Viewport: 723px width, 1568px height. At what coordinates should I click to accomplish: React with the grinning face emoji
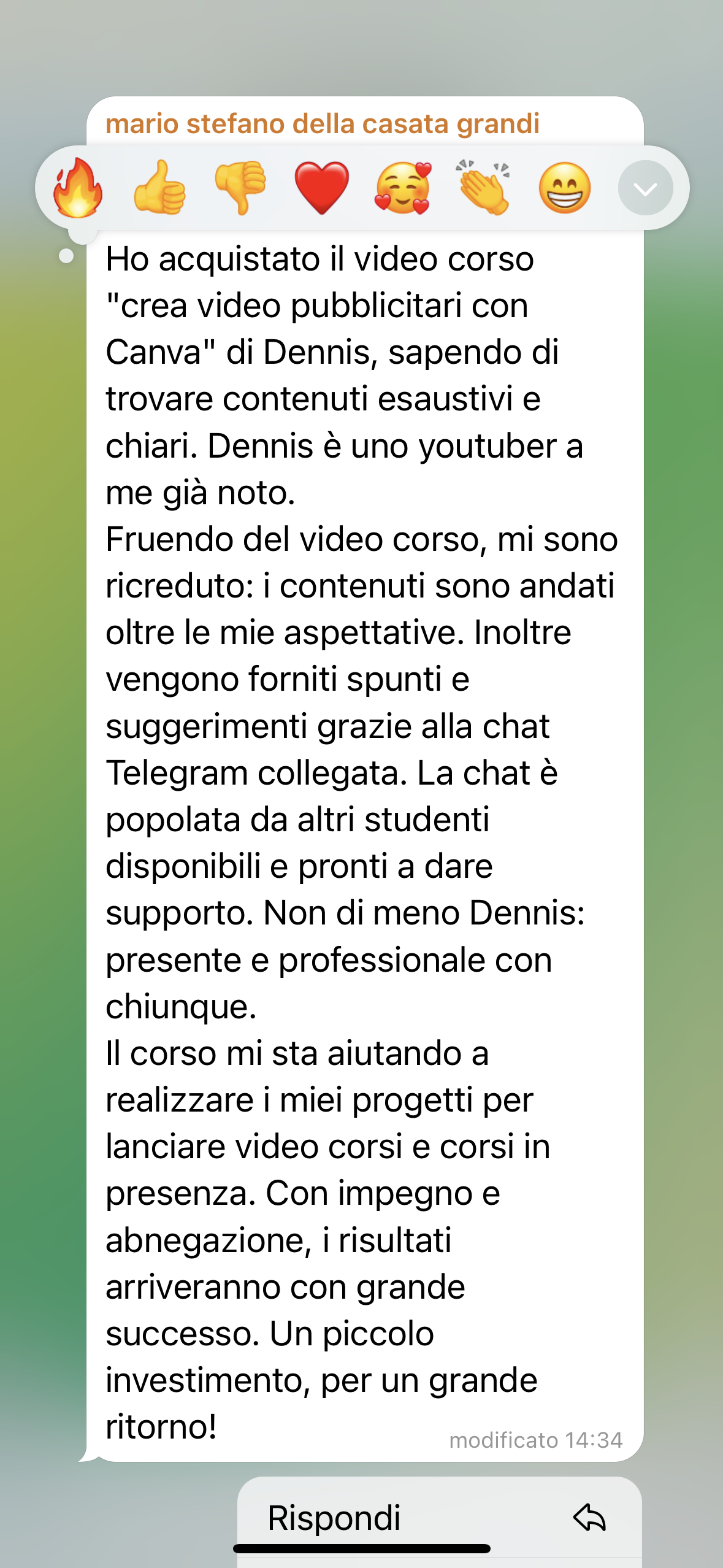coord(565,188)
